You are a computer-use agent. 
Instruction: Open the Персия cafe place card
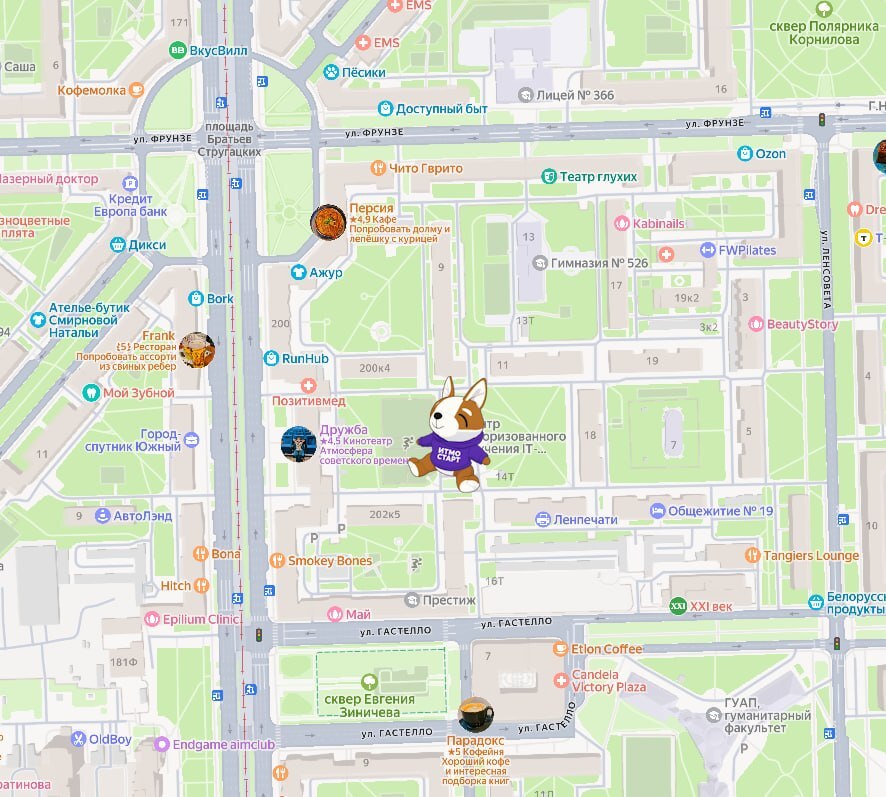[x=328, y=222]
